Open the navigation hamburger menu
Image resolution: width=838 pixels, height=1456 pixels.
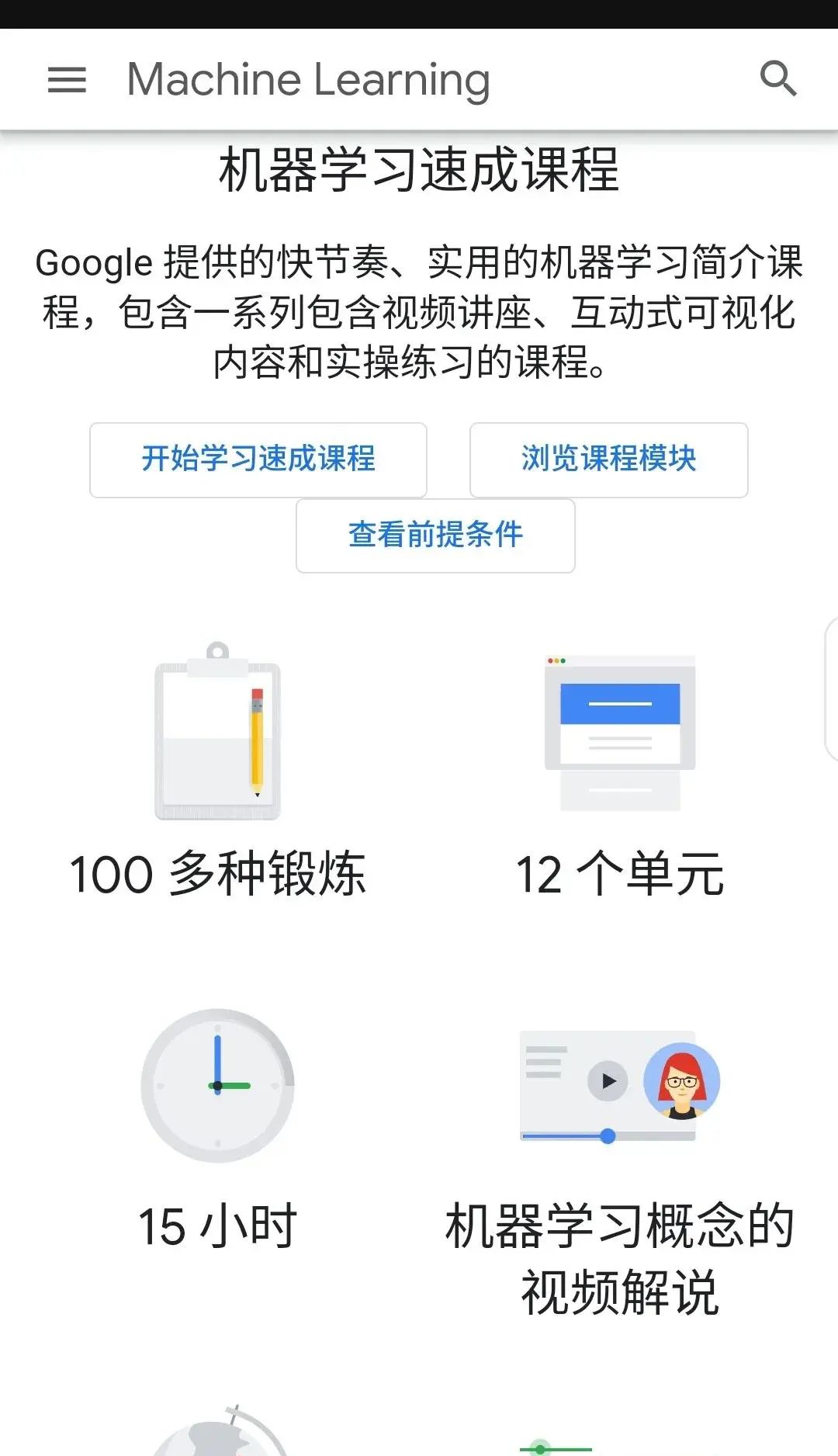(x=66, y=80)
